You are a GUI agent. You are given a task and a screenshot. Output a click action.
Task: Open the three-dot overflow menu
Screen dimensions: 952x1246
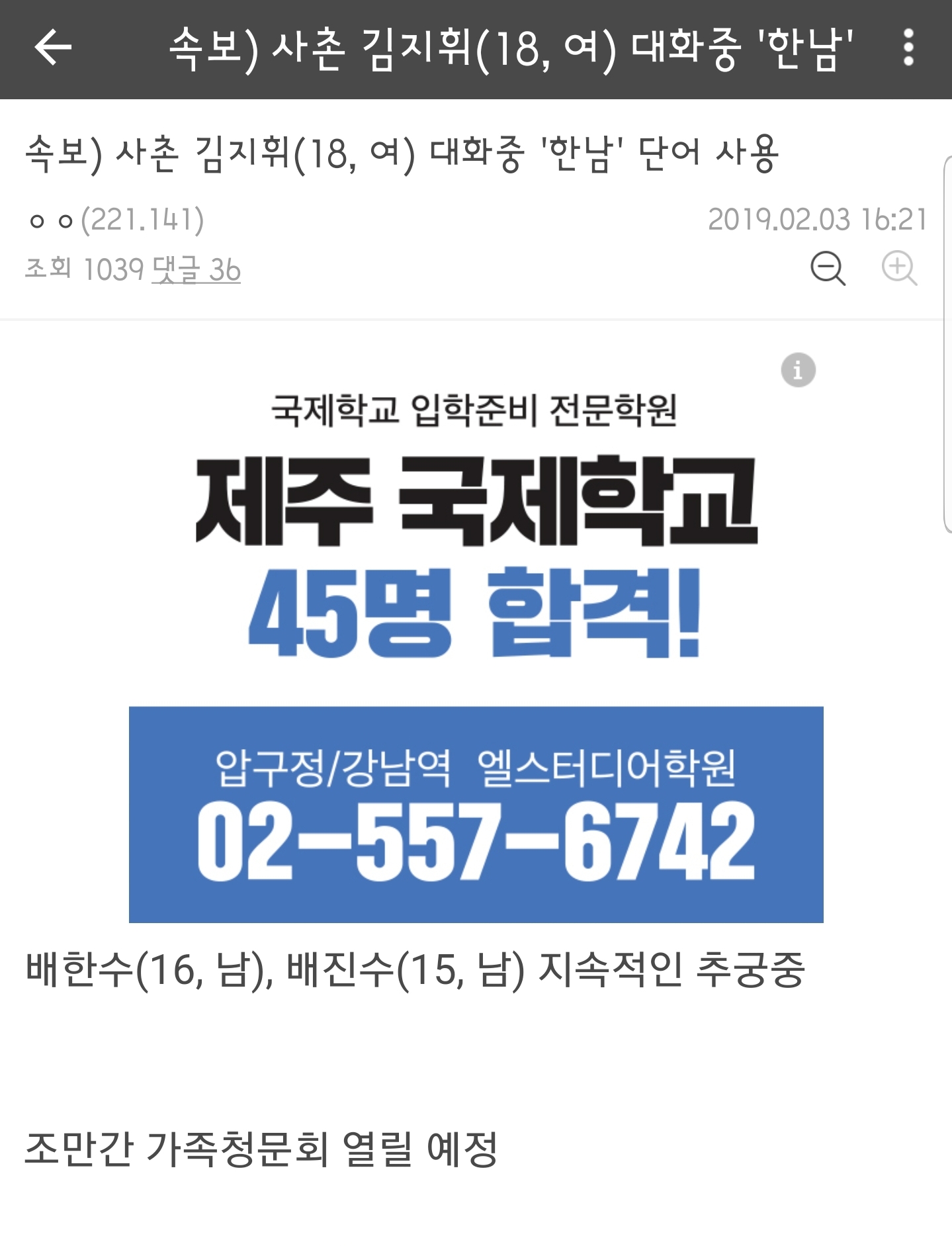click(x=908, y=47)
